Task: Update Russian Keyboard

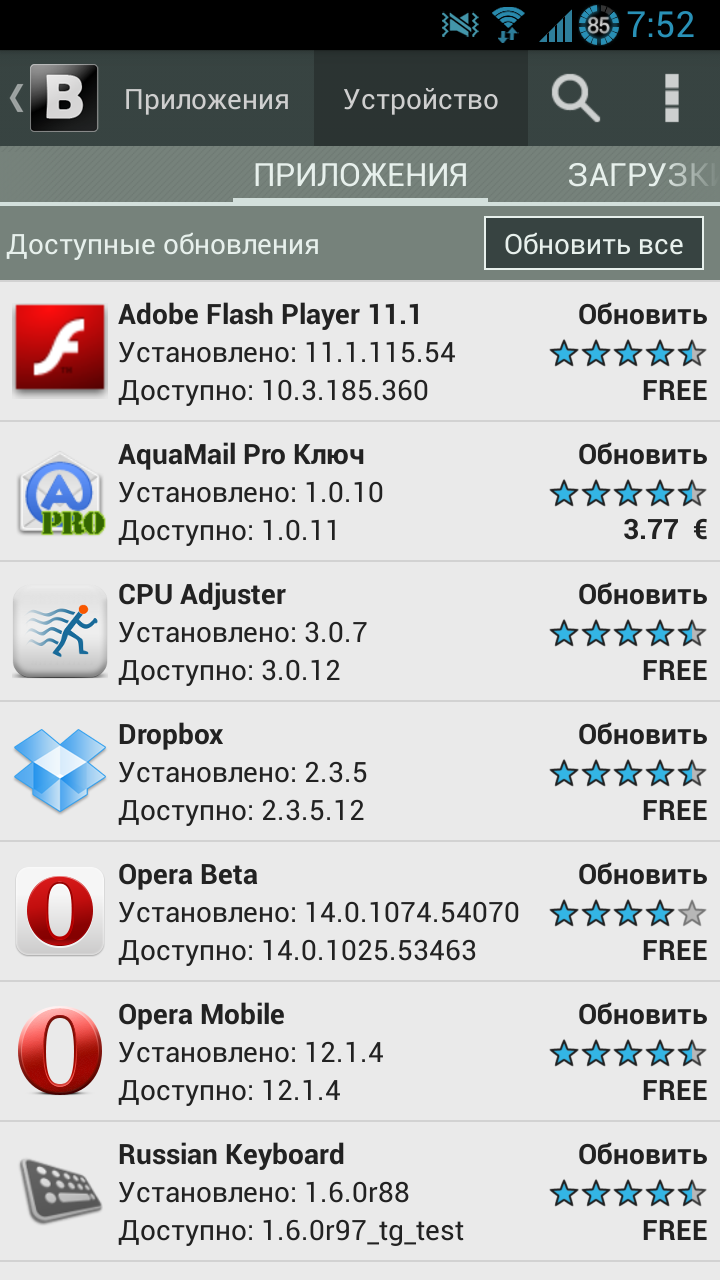Action: (642, 1155)
